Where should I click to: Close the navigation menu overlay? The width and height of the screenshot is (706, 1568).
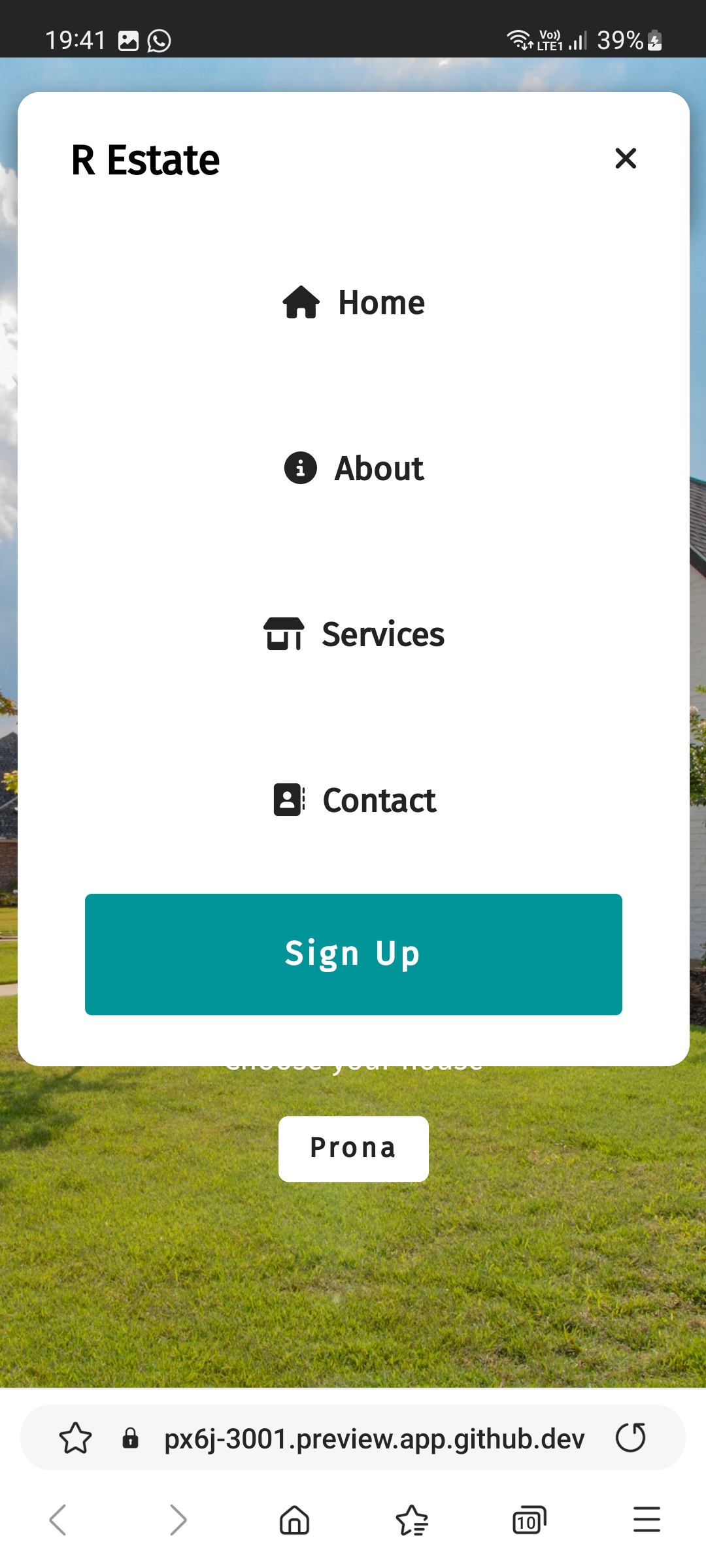pos(626,158)
